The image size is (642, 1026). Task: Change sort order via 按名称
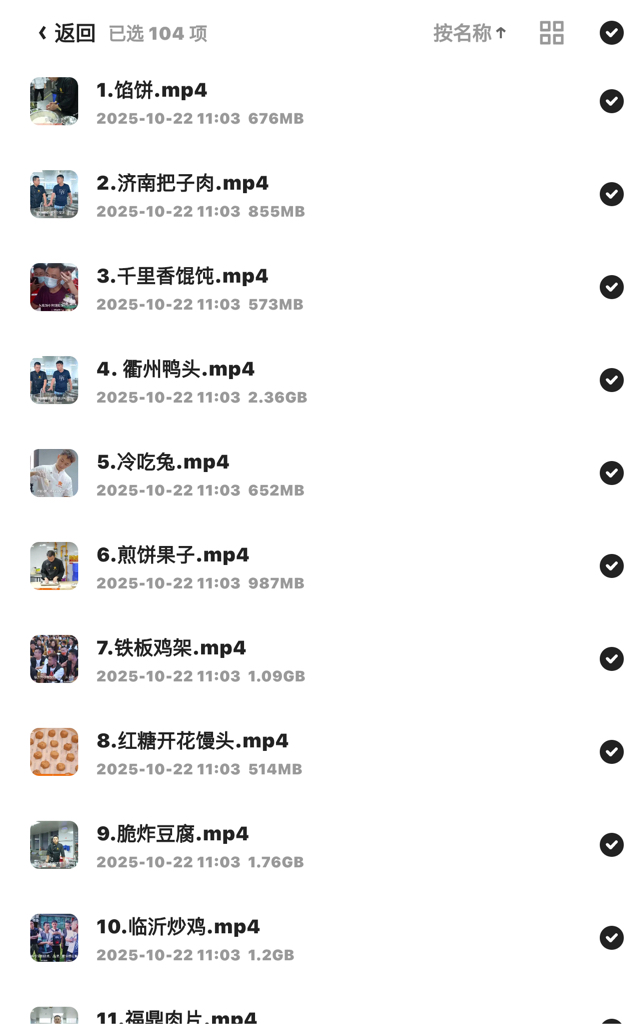pyautogui.click(x=470, y=33)
